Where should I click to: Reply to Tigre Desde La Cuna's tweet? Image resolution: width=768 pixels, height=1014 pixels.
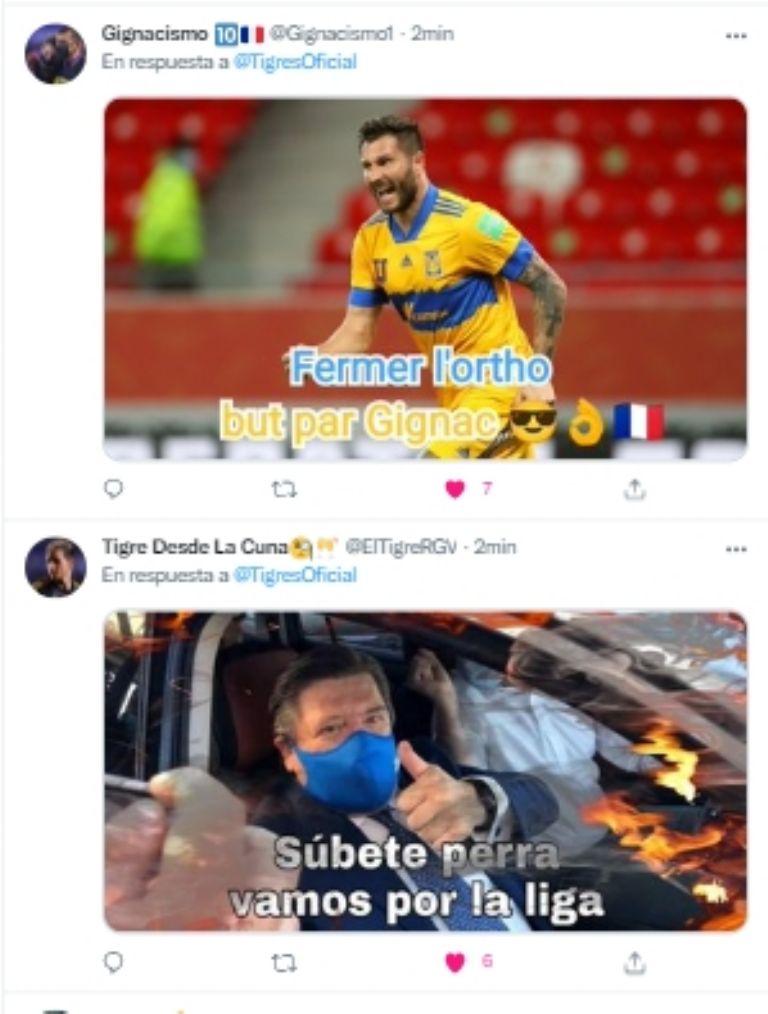coord(114,962)
